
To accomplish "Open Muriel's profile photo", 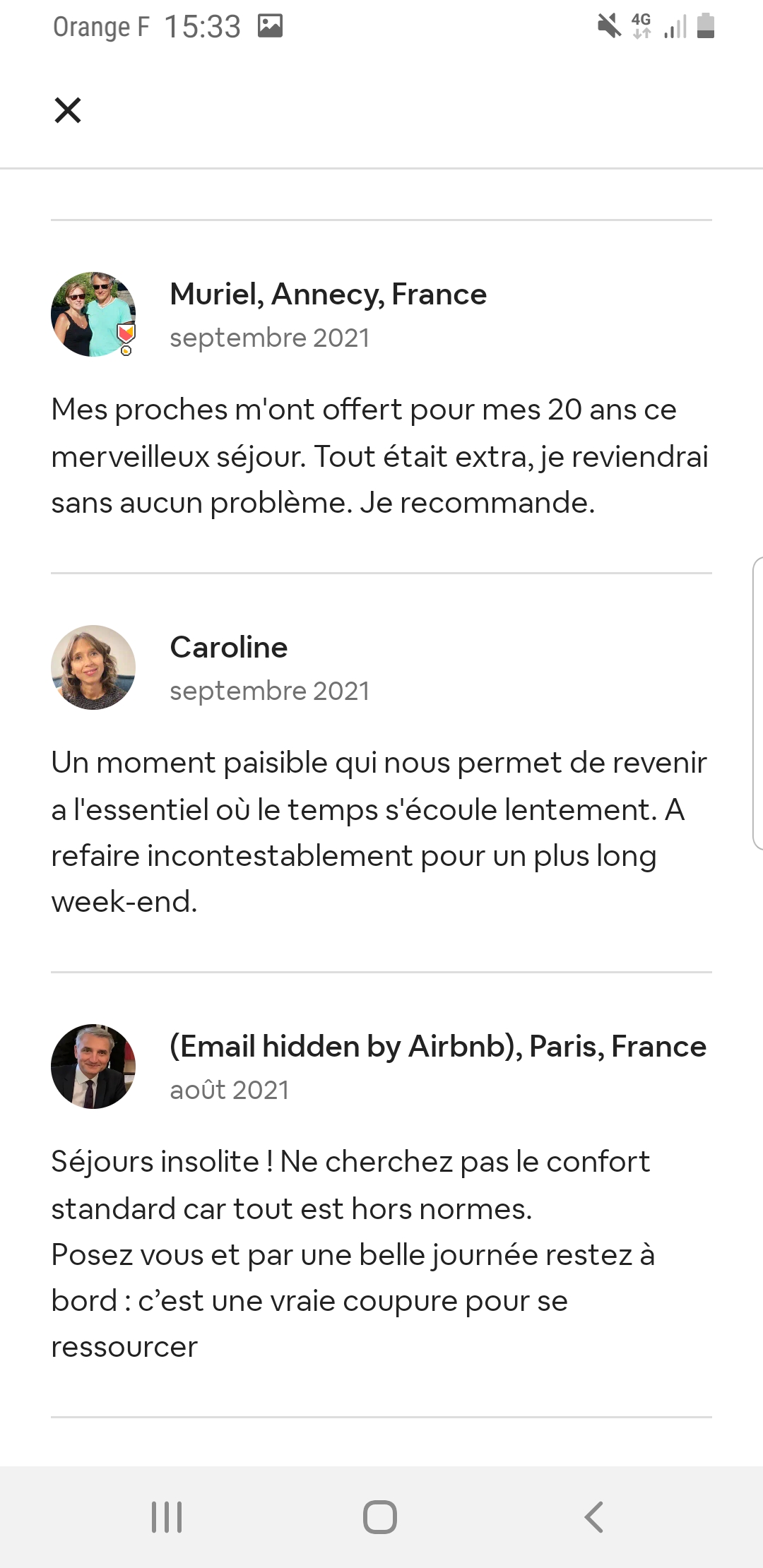I will click(93, 314).
